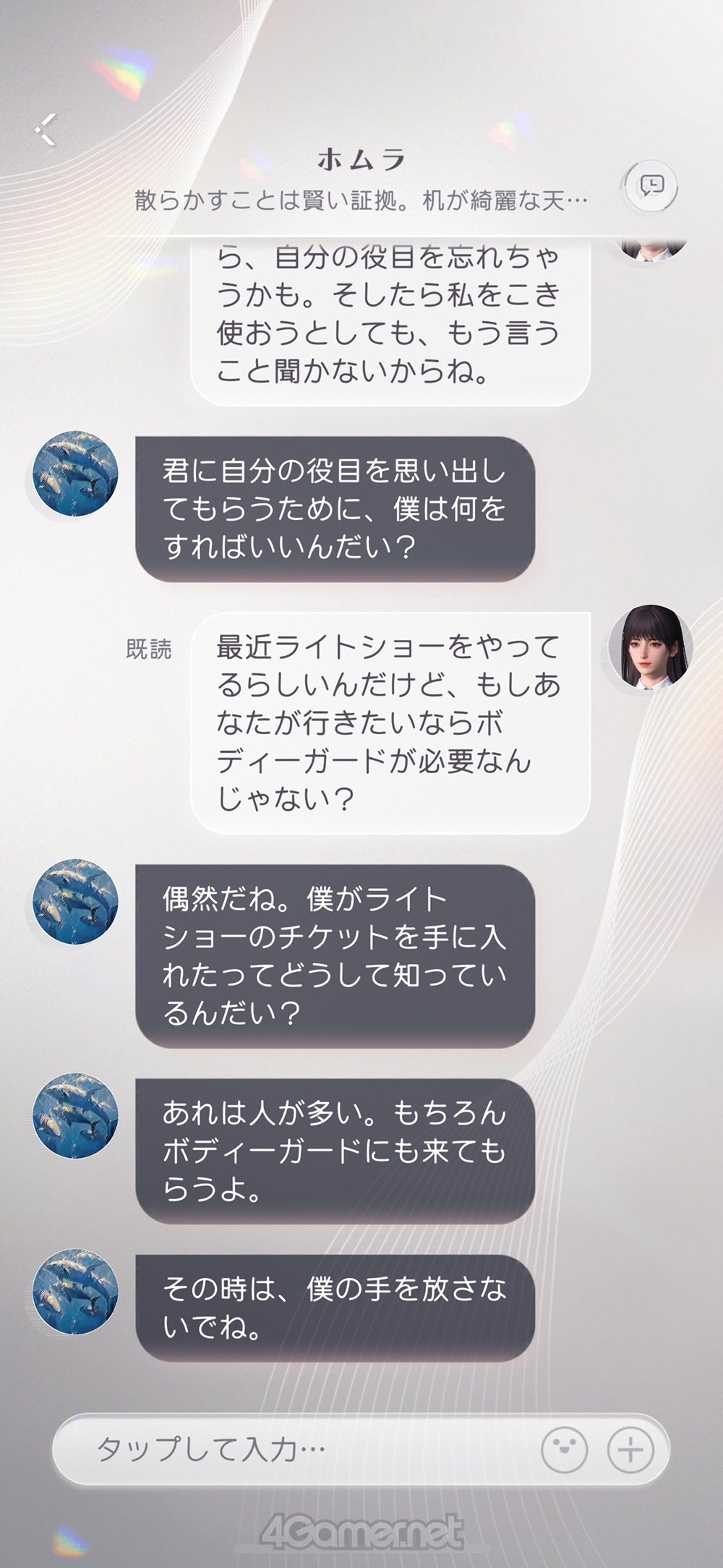Screen dimensions: 723x1568
Task: Go back using the top-left arrow
Action: pos(46,130)
